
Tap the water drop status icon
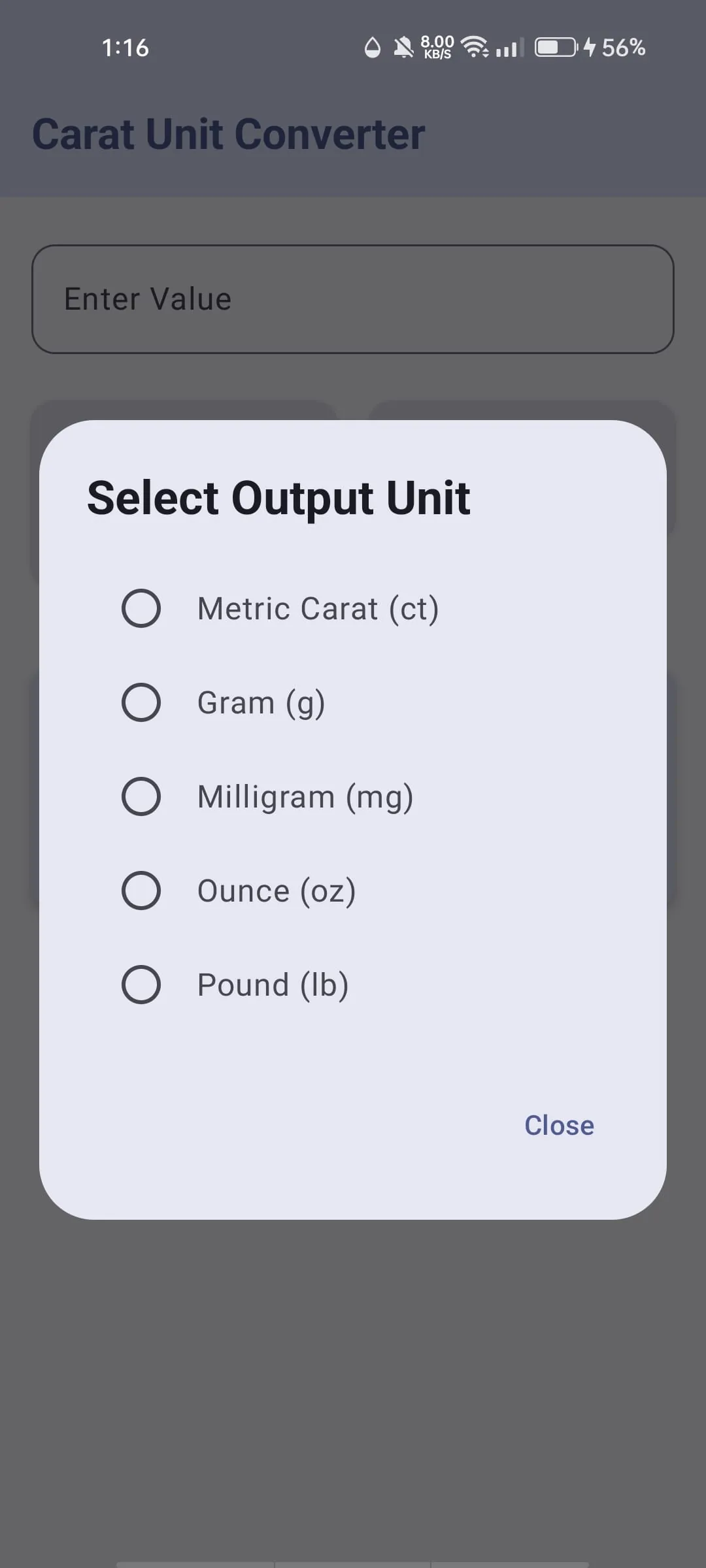tap(372, 47)
